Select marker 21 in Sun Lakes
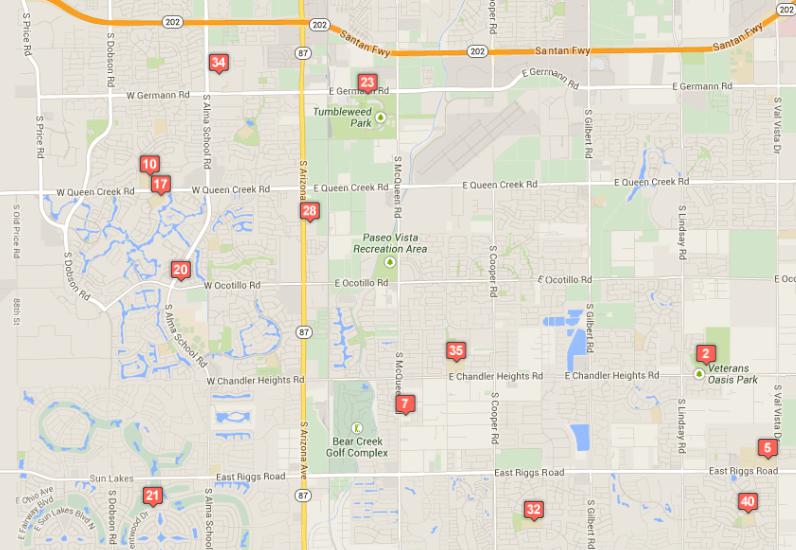Viewport: 796px width, 550px height. 152,495
